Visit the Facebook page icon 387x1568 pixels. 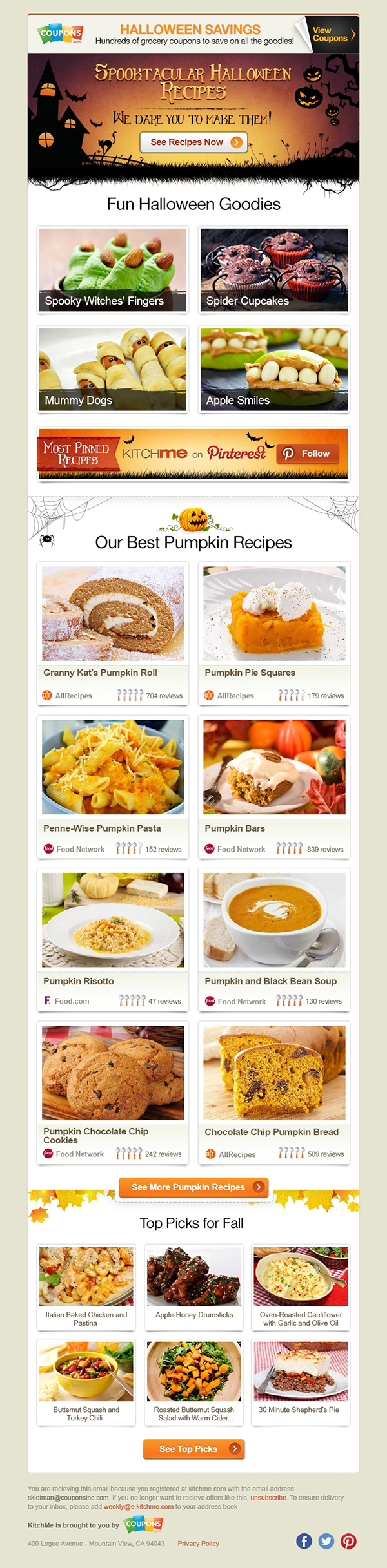tap(304, 1541)
